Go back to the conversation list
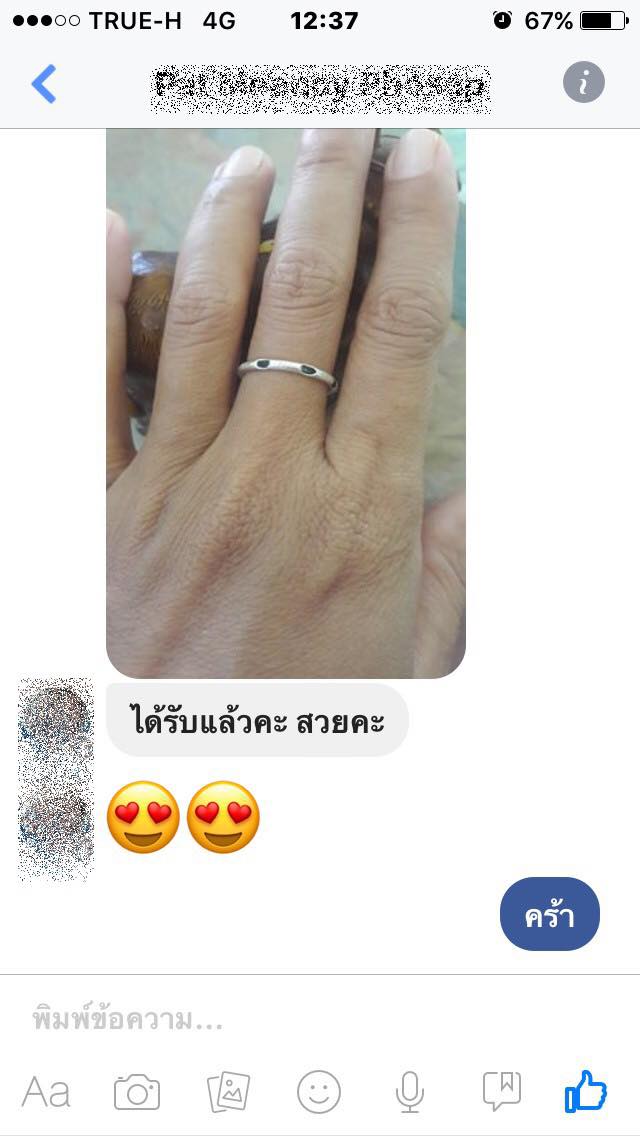This screenshot has width=640, height=1136. point(43,84)
